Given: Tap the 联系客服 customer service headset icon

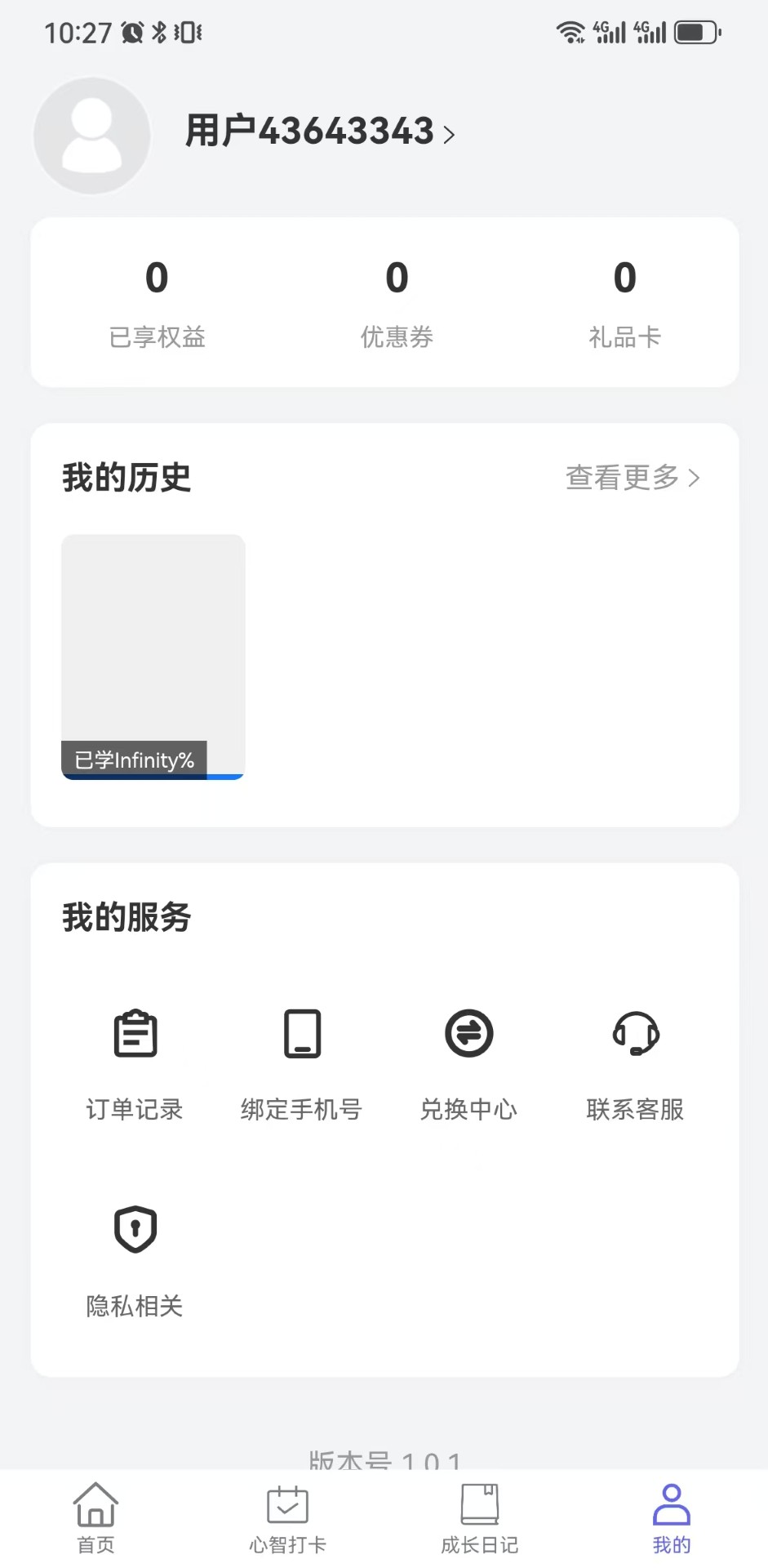Looking at the screenshot, I should [x=636, y=1033].
